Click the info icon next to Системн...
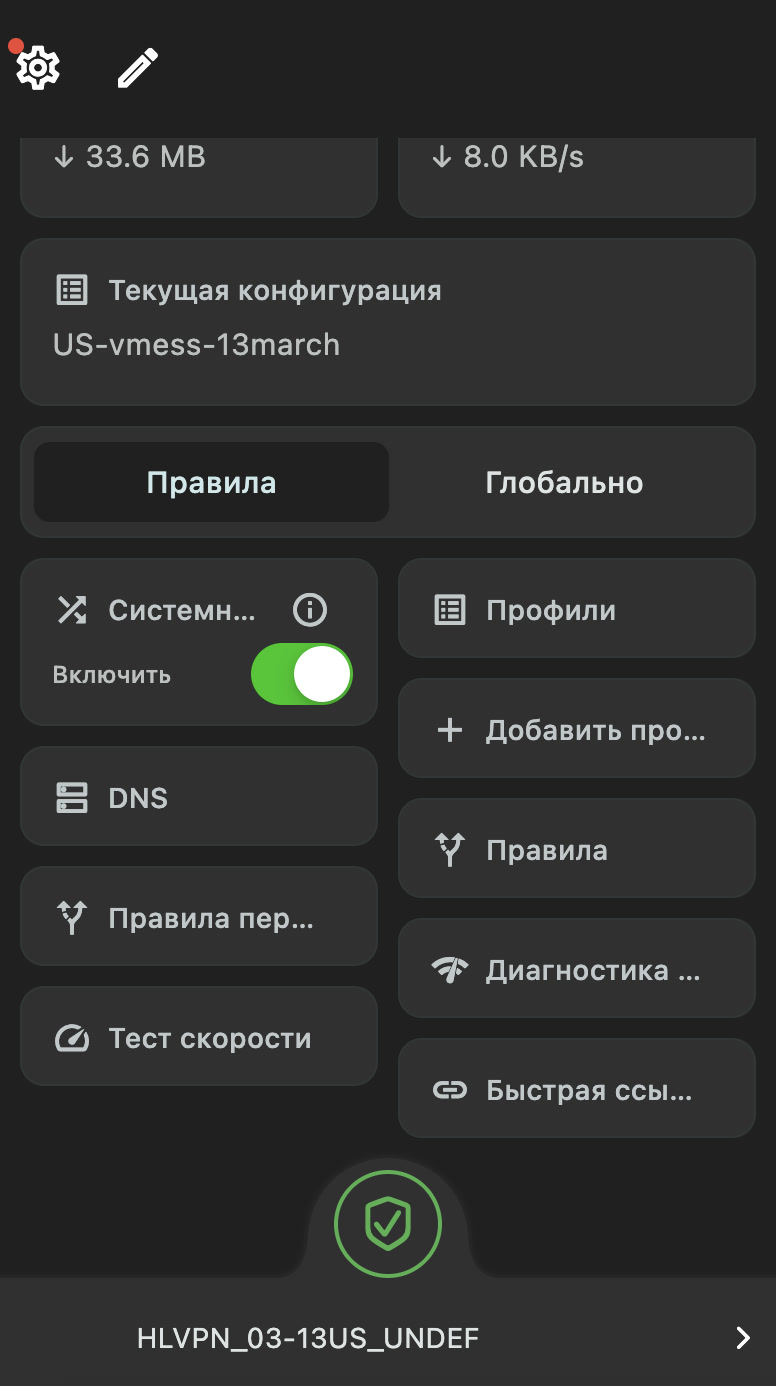776x1386 pixels. coord(309,609)
